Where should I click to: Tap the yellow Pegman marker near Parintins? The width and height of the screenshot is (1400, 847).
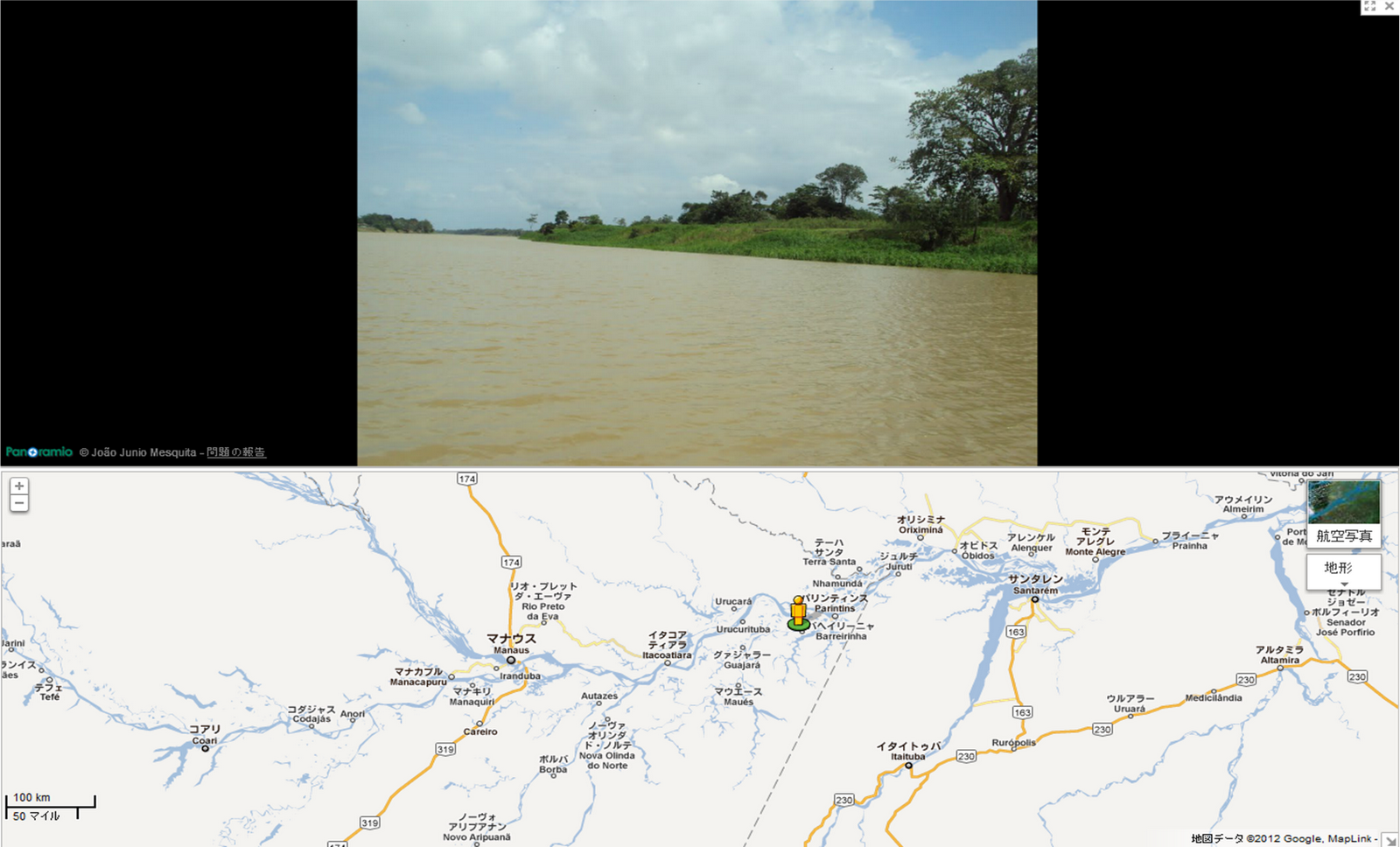point(798,612)
